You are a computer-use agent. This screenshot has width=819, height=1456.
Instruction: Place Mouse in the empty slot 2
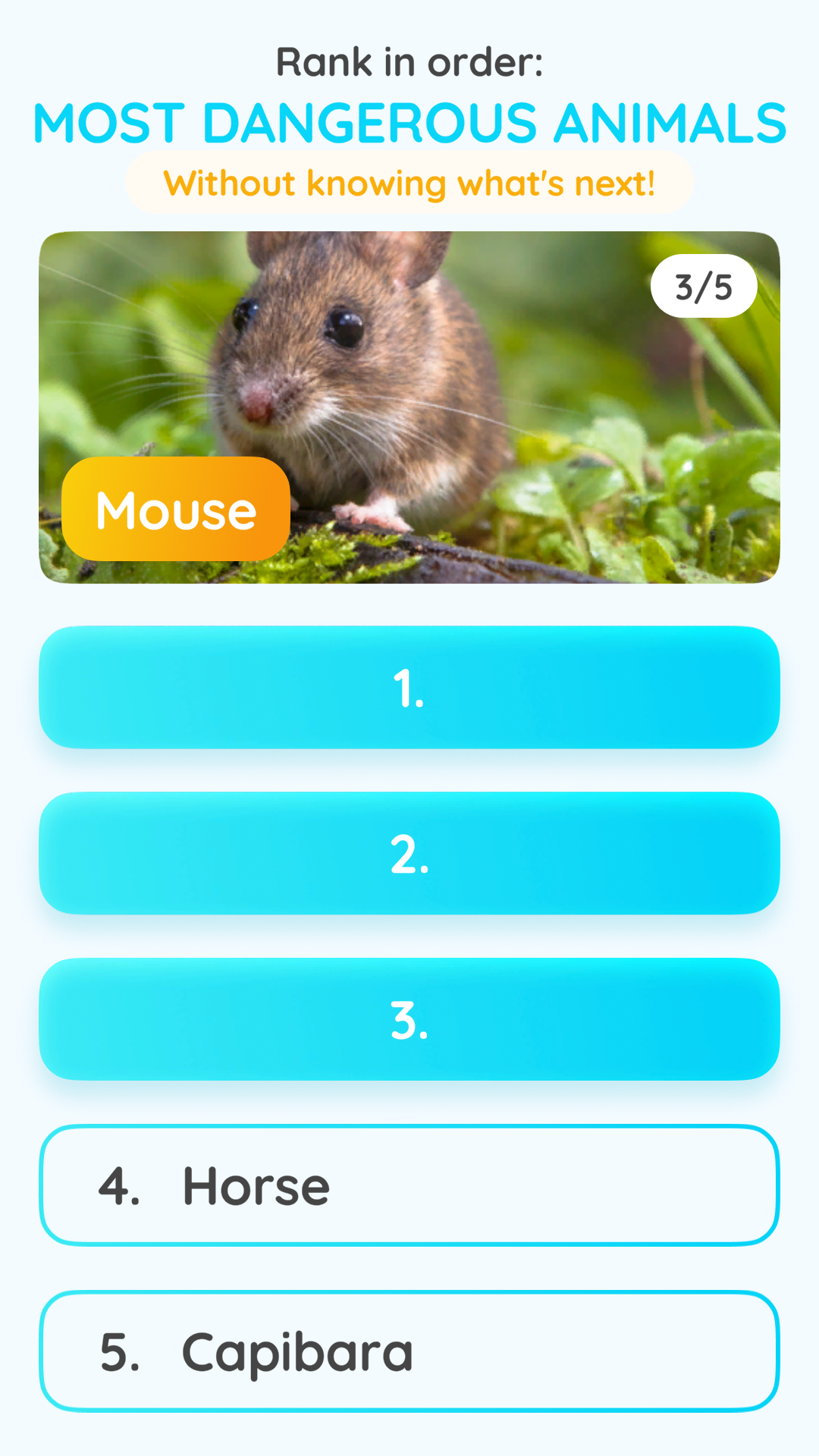pyautogui.click(x=409, y=853)
